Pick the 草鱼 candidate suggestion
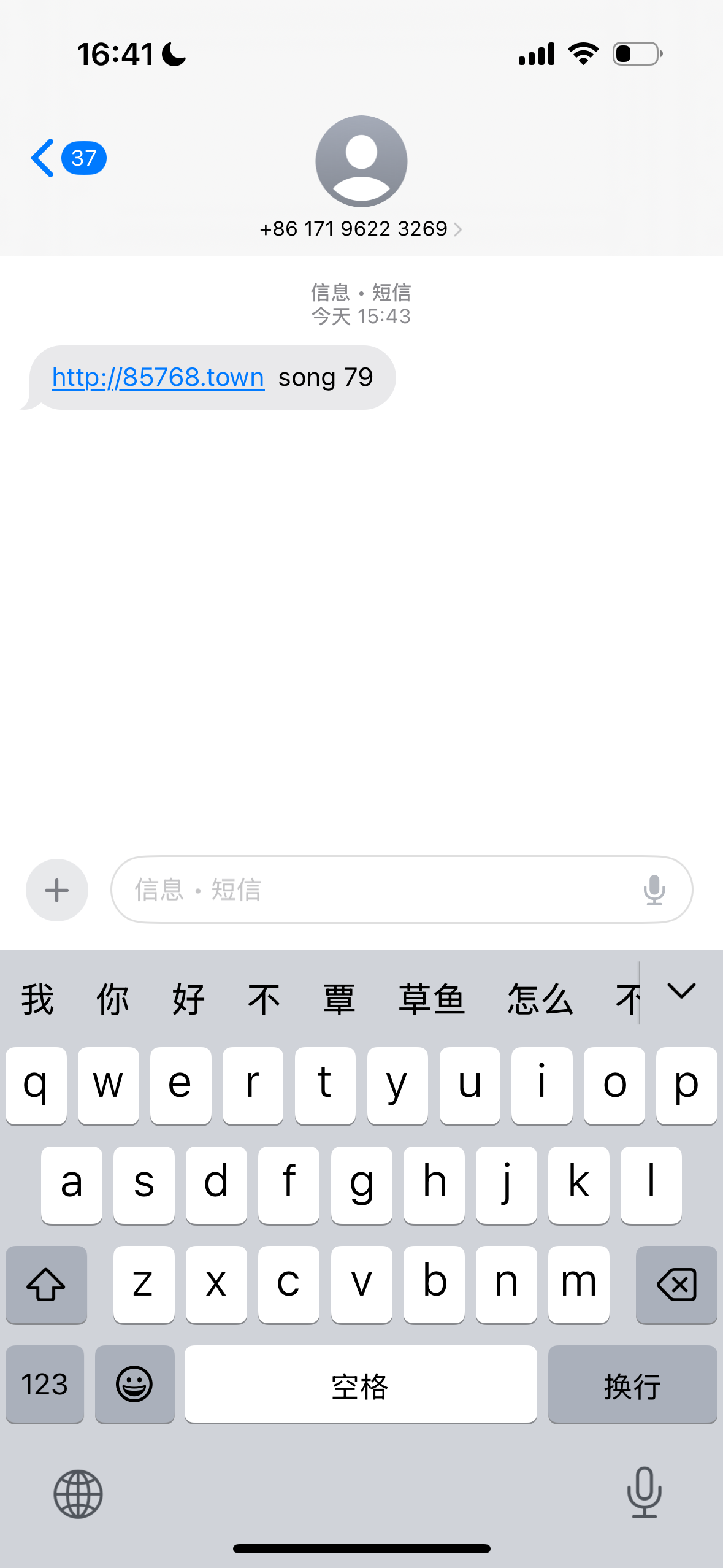The width and height of the screenshot is (723, 1568). click(431, 999)
